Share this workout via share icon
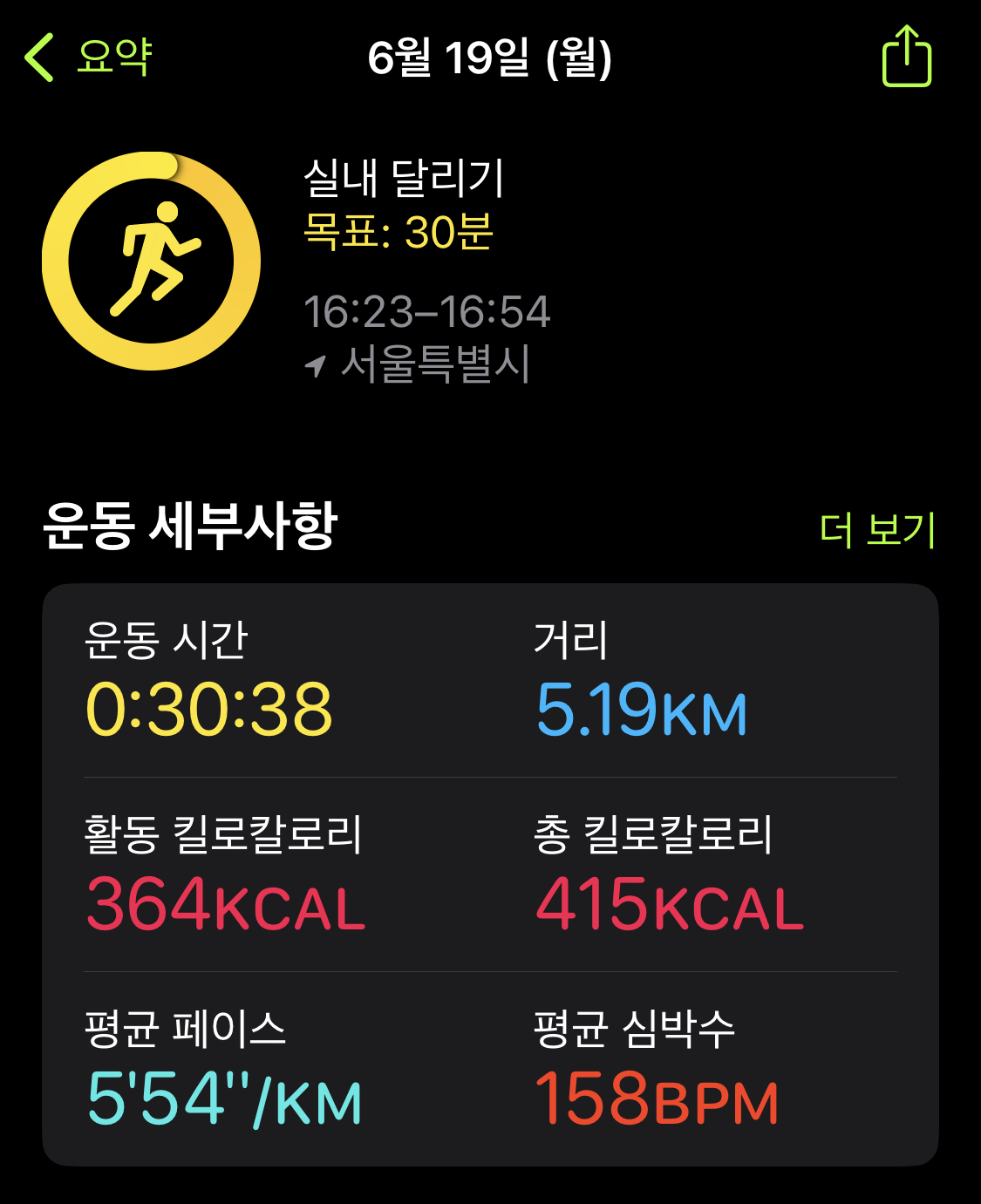The width and height of the screenshot is (981, 1204). point(907,57)
